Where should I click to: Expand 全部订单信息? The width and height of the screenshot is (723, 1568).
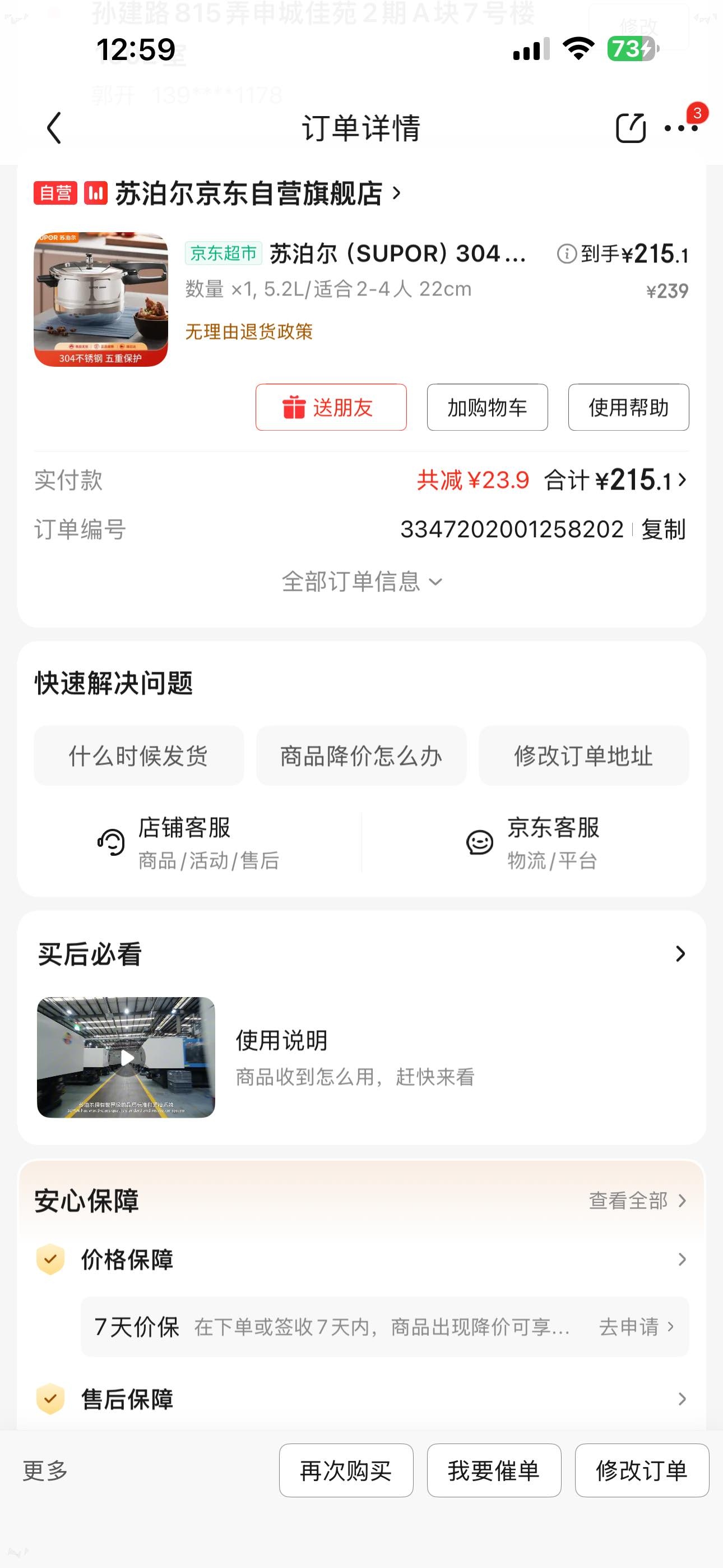pyautogui.click(x=361, y=582)
